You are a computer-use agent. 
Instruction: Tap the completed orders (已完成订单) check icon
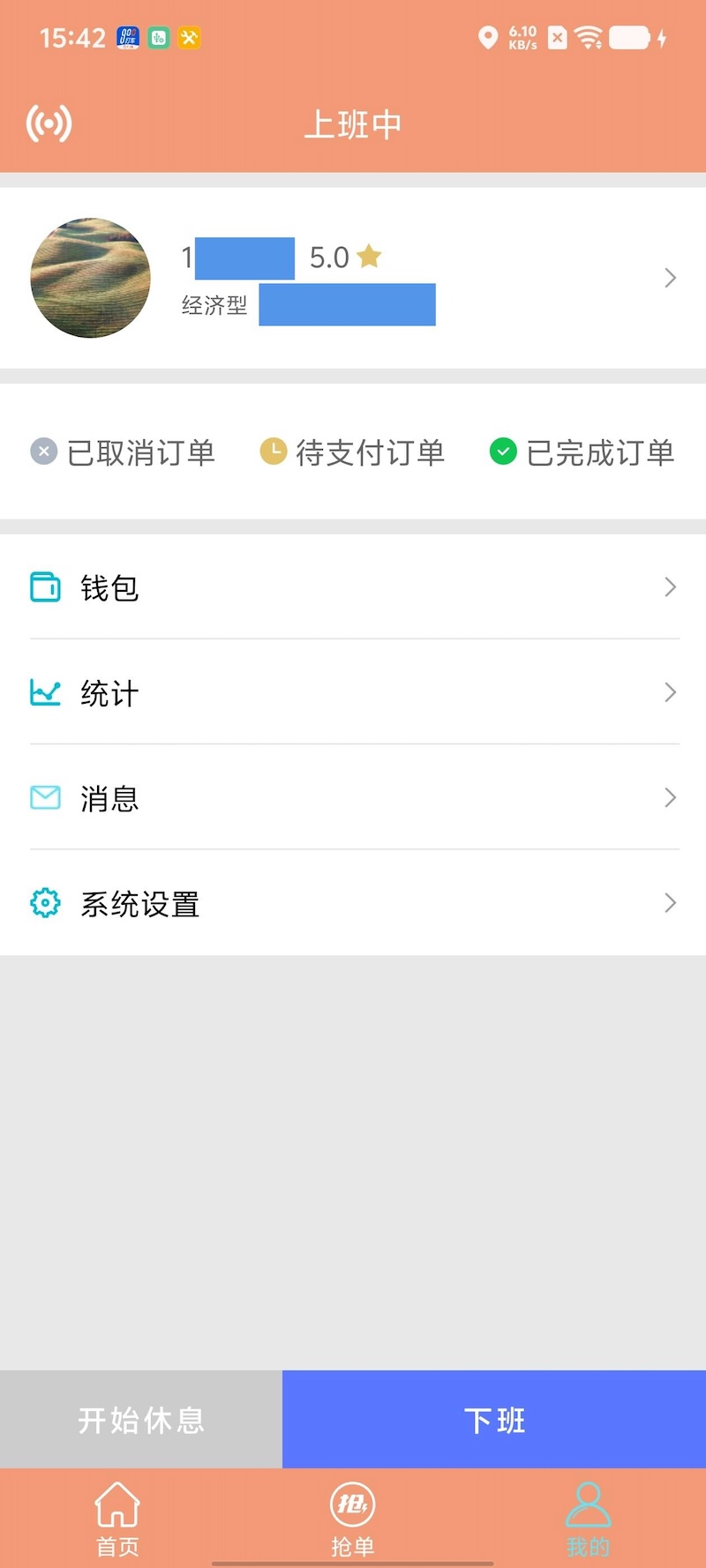[x=503, y=452]
